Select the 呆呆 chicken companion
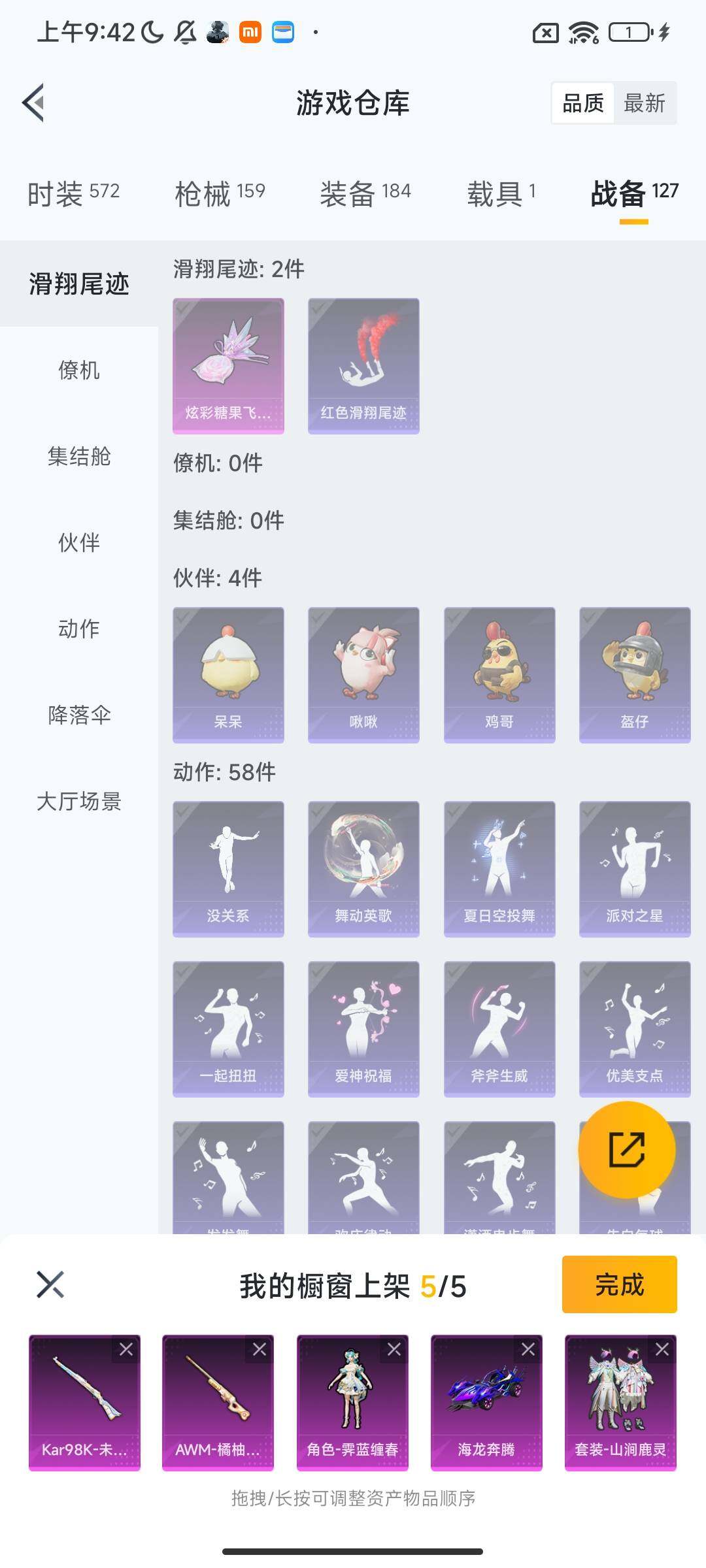The height and width of the screenshot is (1568, 706). (x=227, y=673)
